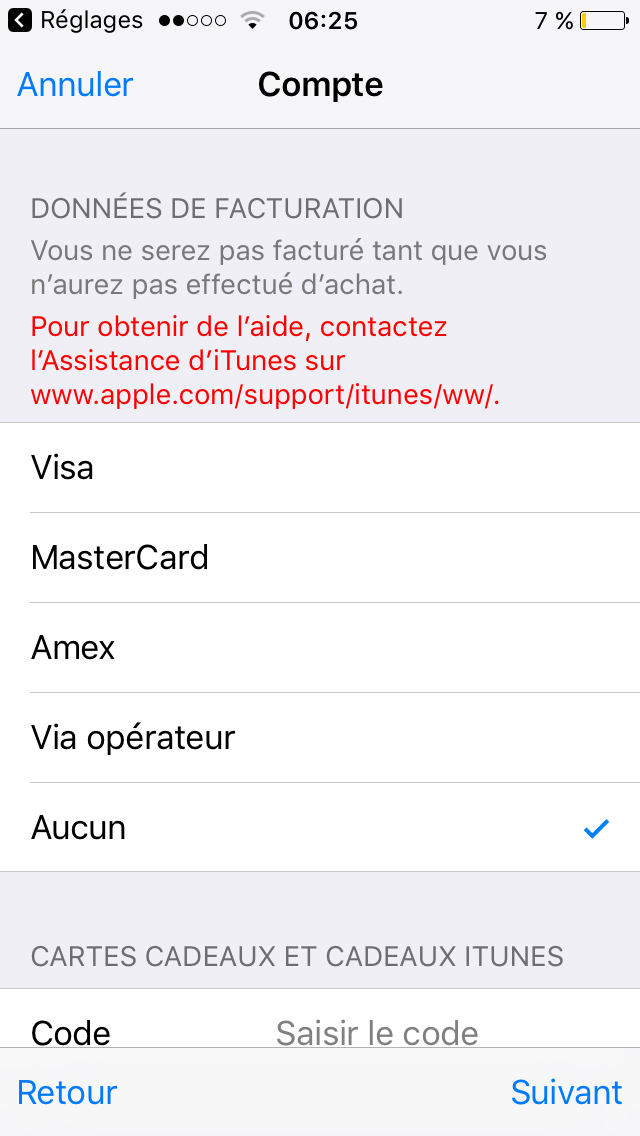
Task: Cancel with the Annuler button
Action: pyautogui.click(x=75, y=85)
